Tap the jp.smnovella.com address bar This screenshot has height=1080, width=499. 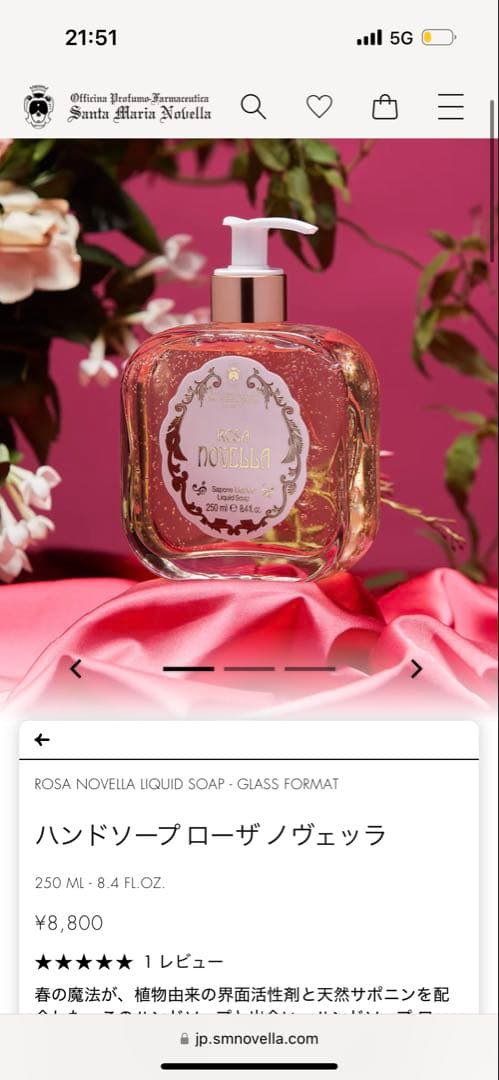pos(250,1038)
